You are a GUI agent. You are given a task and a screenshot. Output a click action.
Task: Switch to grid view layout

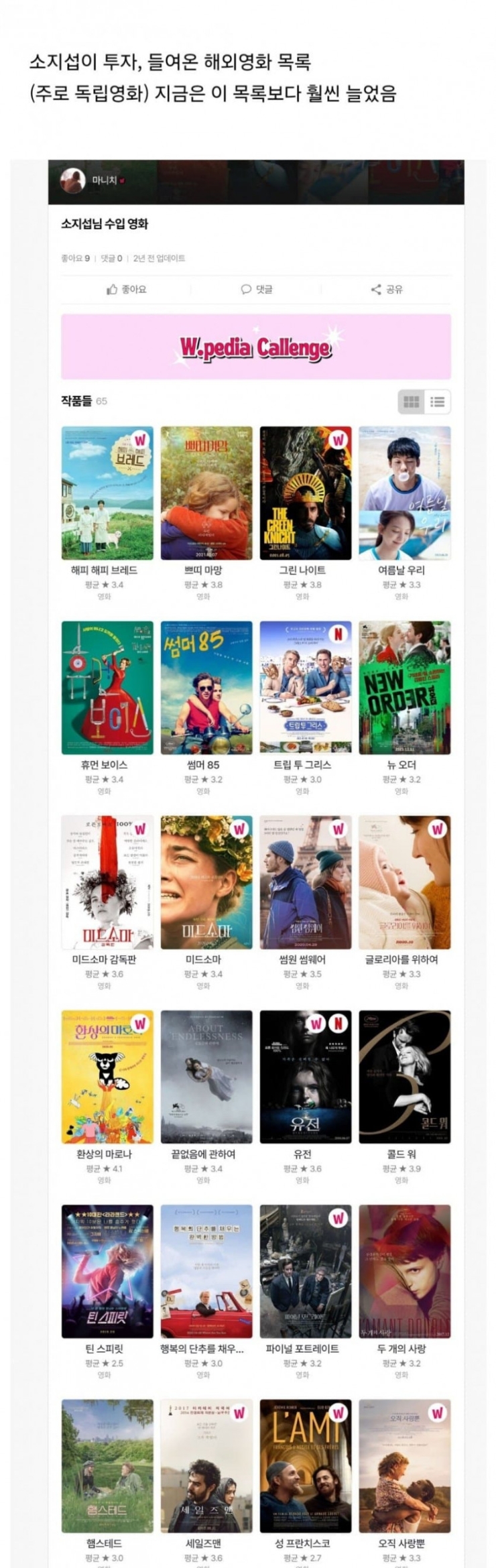tap(411, 402)
